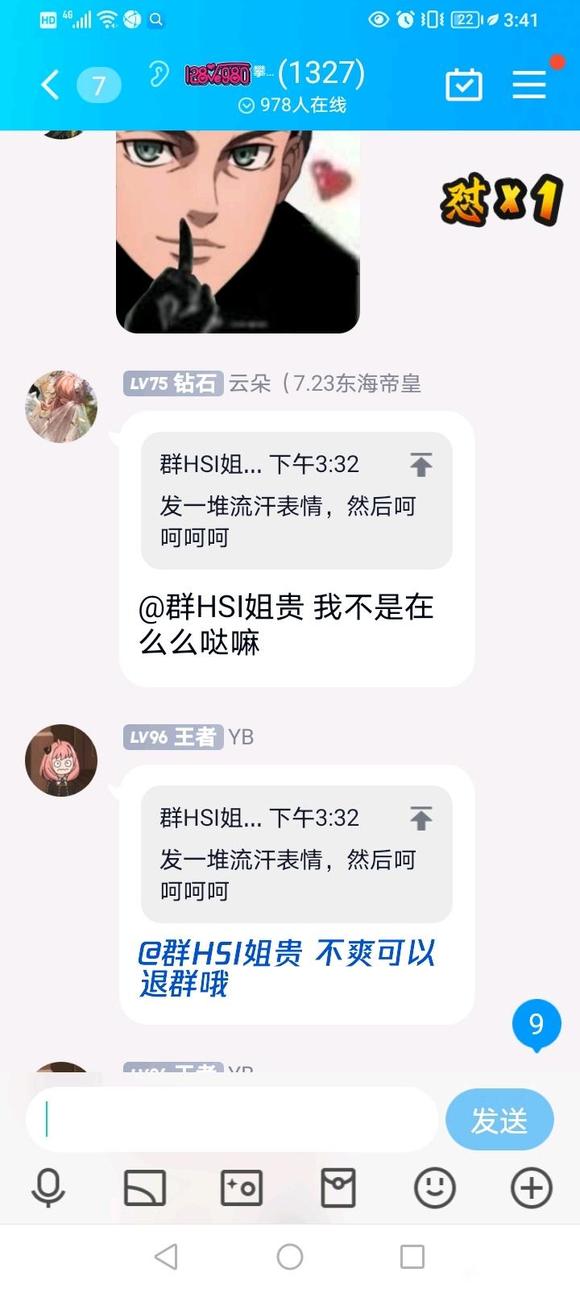Jump to quoted message in 云朵's reply

tap(297, 501)
